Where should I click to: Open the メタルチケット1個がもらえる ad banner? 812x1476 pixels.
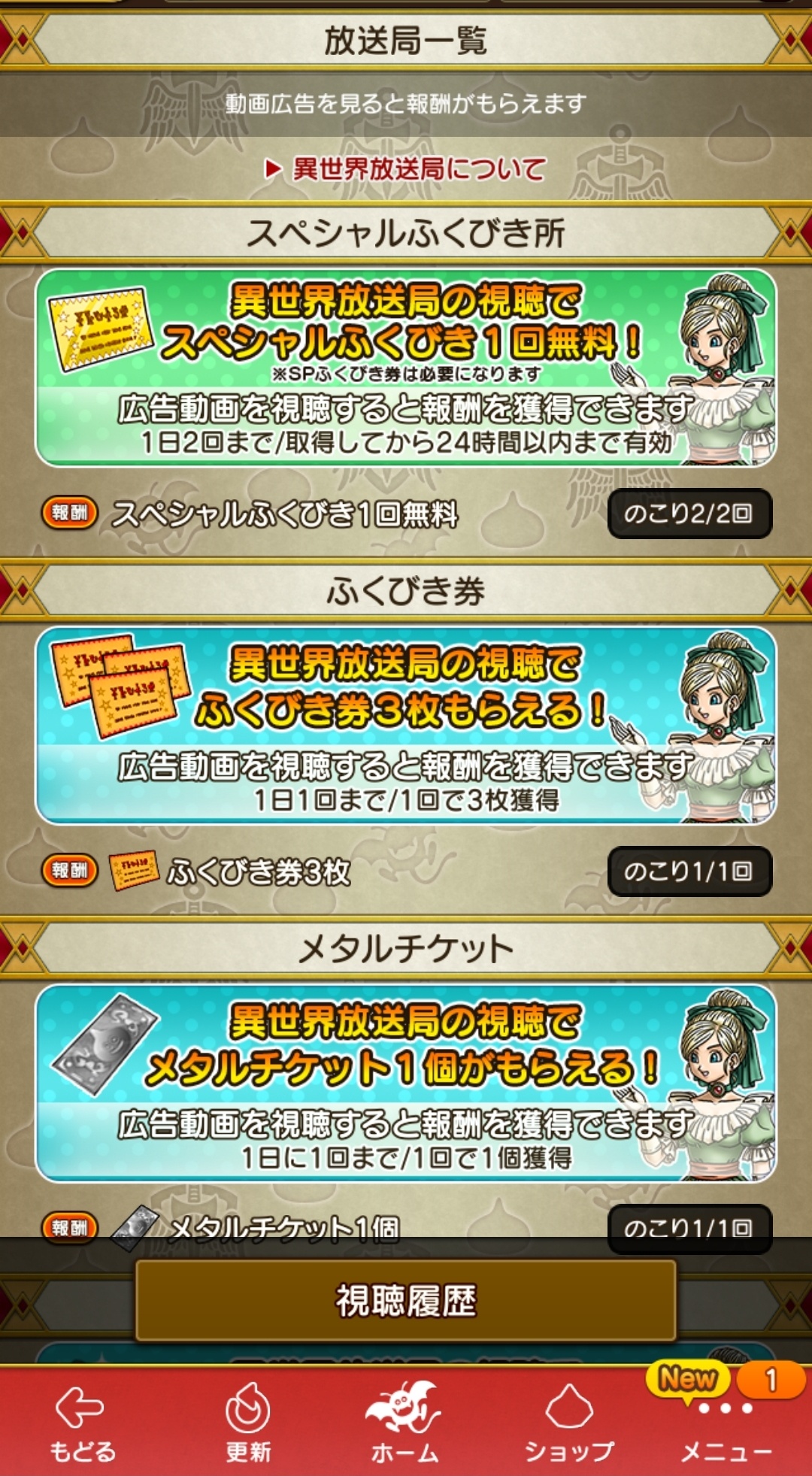click(x=406, y=1084)
